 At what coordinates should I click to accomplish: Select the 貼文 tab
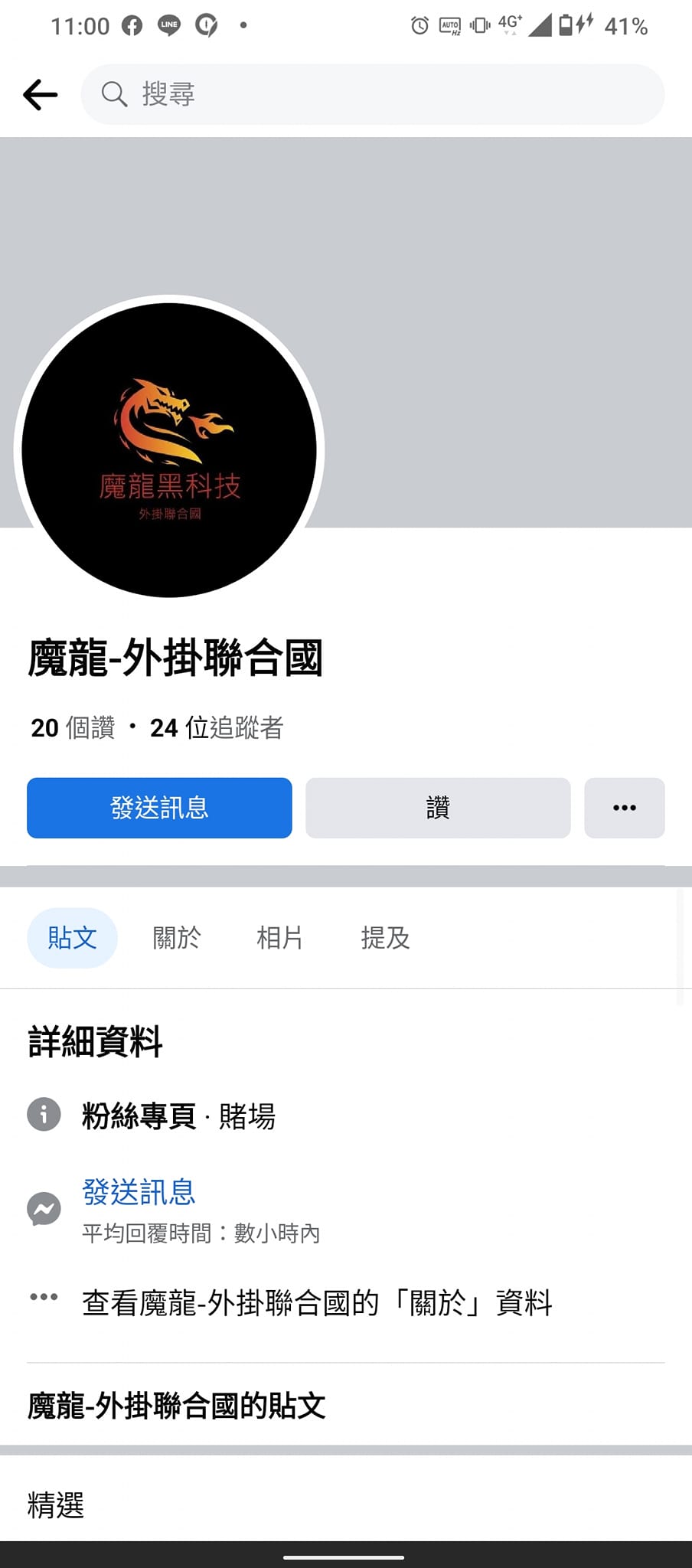point(72,938)
